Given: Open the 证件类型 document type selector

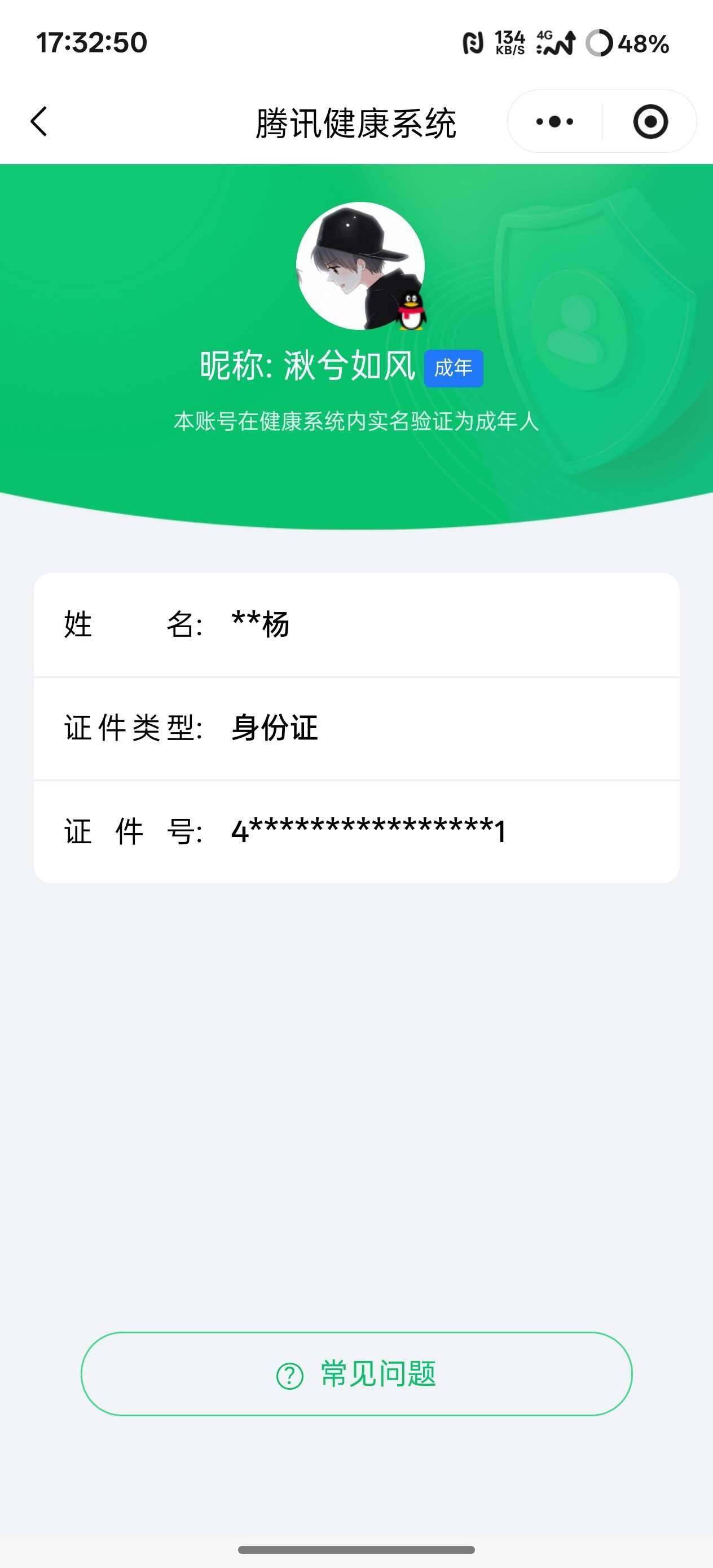Looking at the screenshot, I should click(x=356, y=728).
